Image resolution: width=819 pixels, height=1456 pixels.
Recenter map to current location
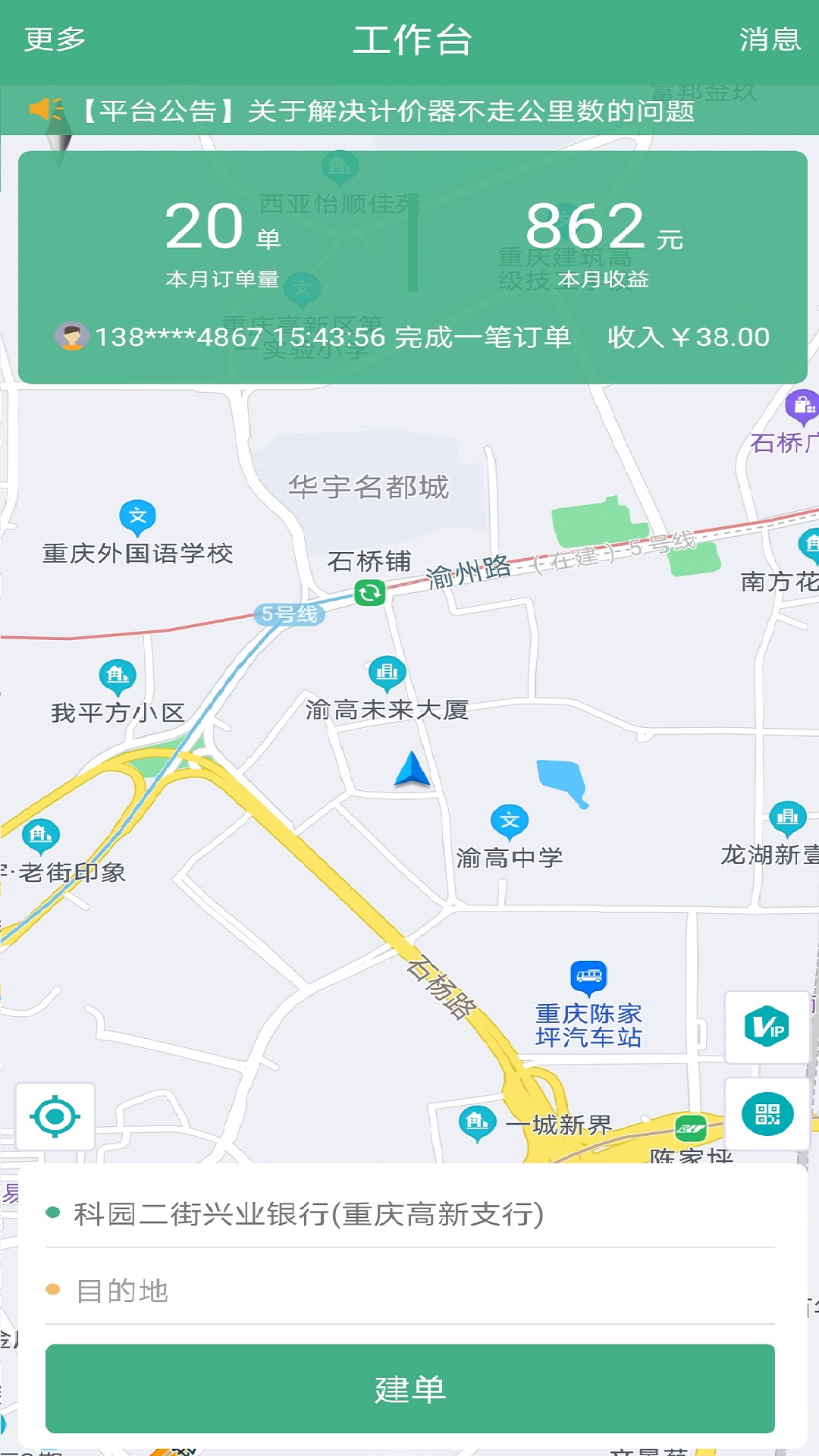coord(55,1116)
